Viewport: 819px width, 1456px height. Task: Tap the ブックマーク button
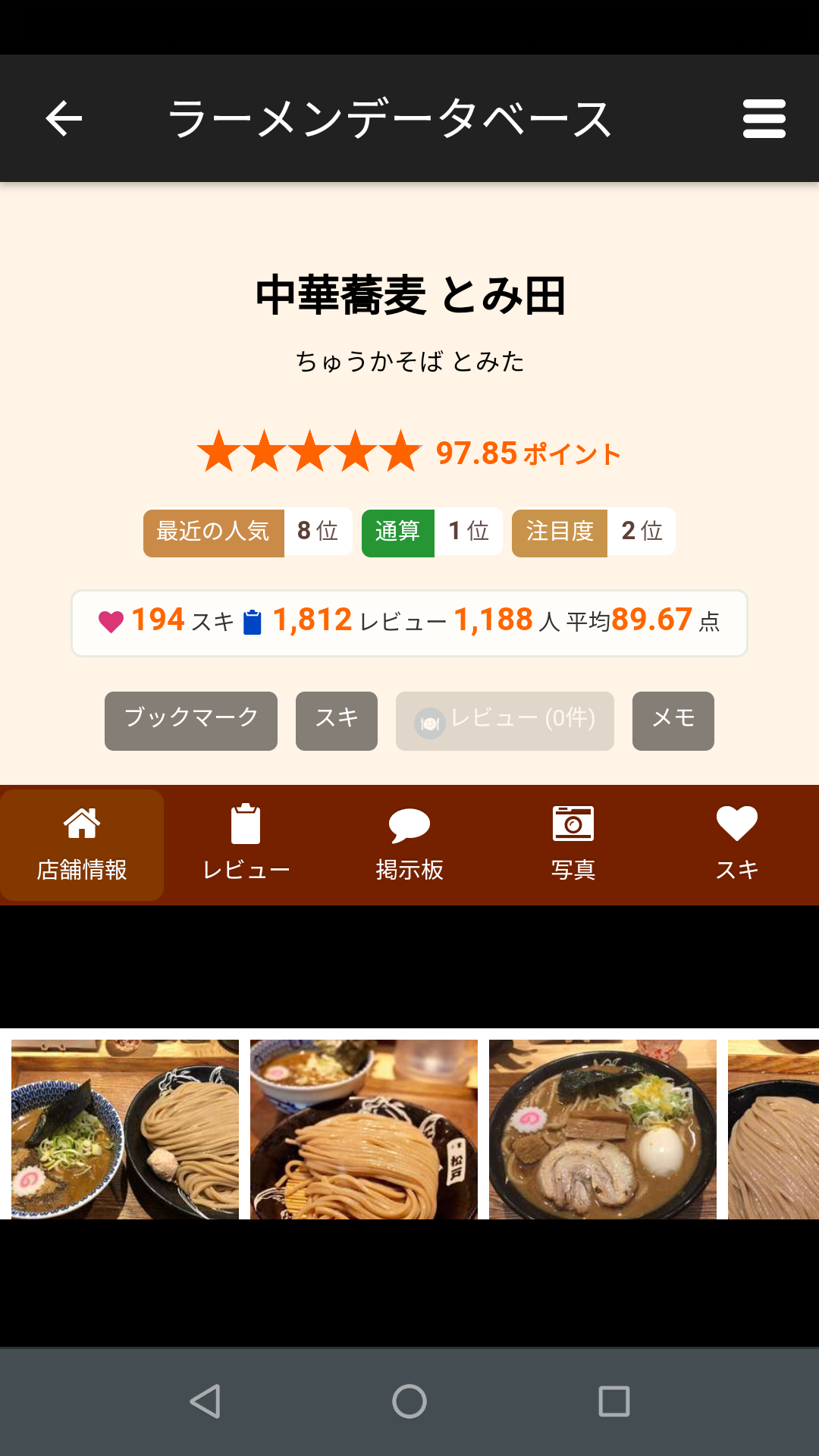pyautogui.click(x=191, y=720)
